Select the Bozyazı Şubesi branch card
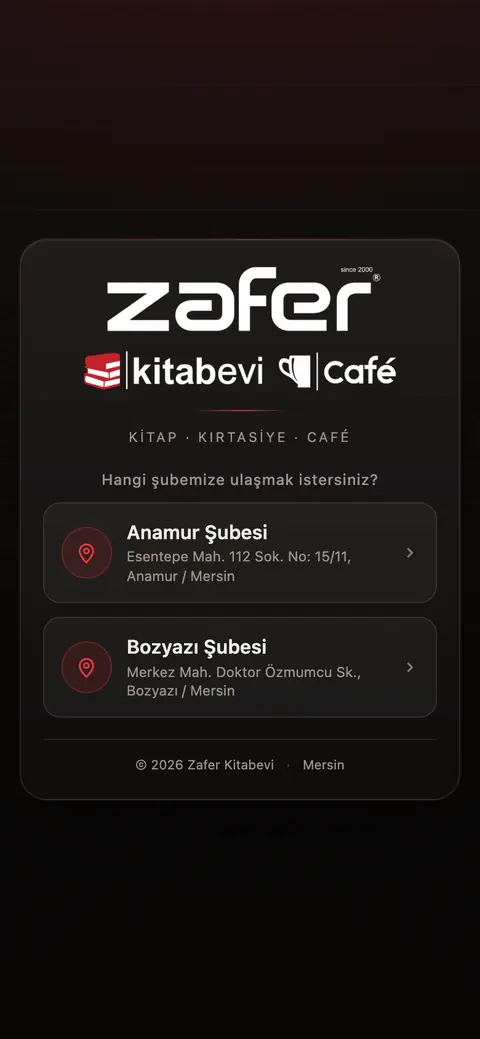Screen dimensions: 480x1039 point(240,667)
